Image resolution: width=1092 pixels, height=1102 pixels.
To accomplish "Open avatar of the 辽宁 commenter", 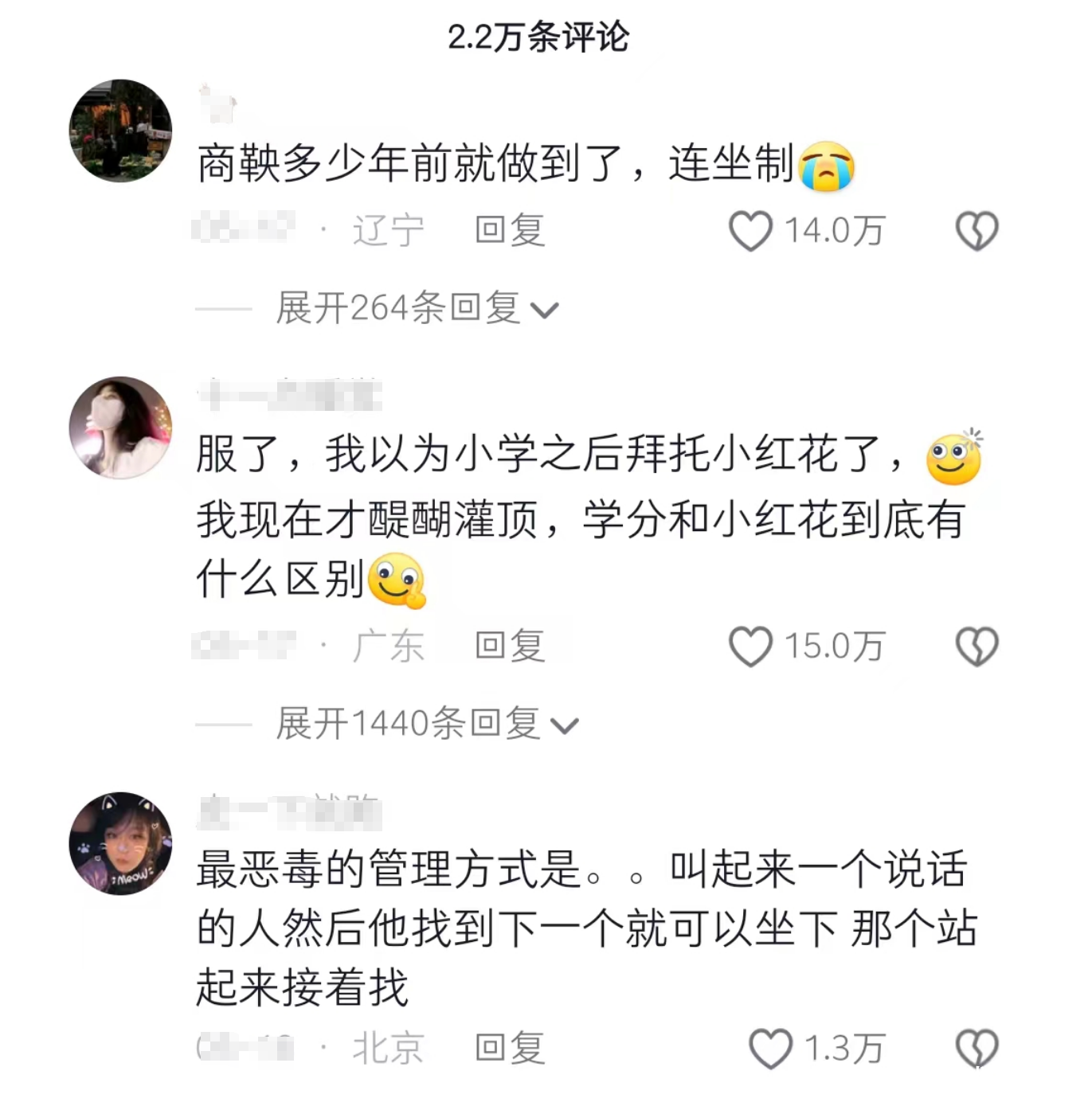I will [x=121, y=131].
